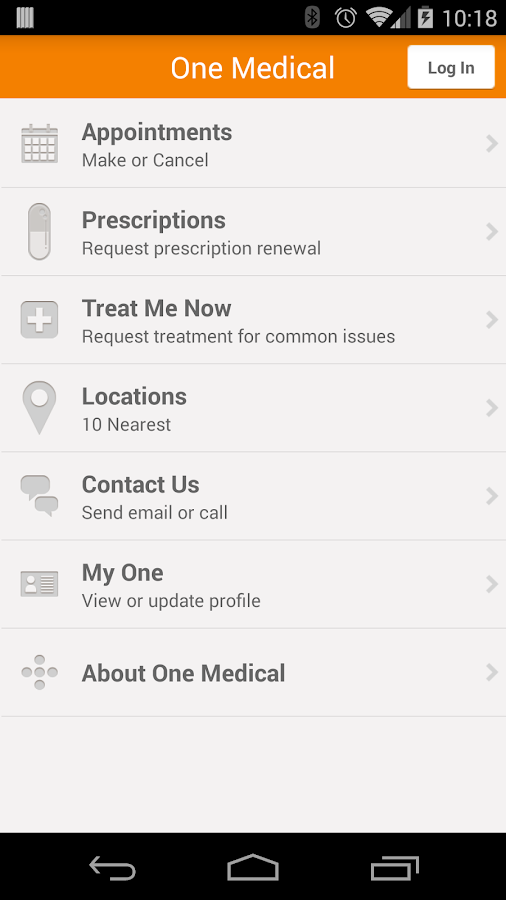Tap the Log In button
Viewport: 506px width, 900px height.
coord(451,67)
